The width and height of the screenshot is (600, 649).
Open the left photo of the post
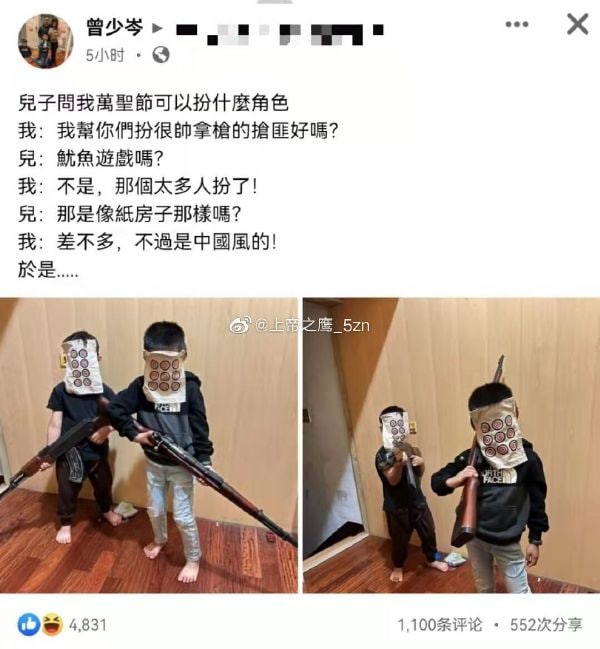coord(149,445)
